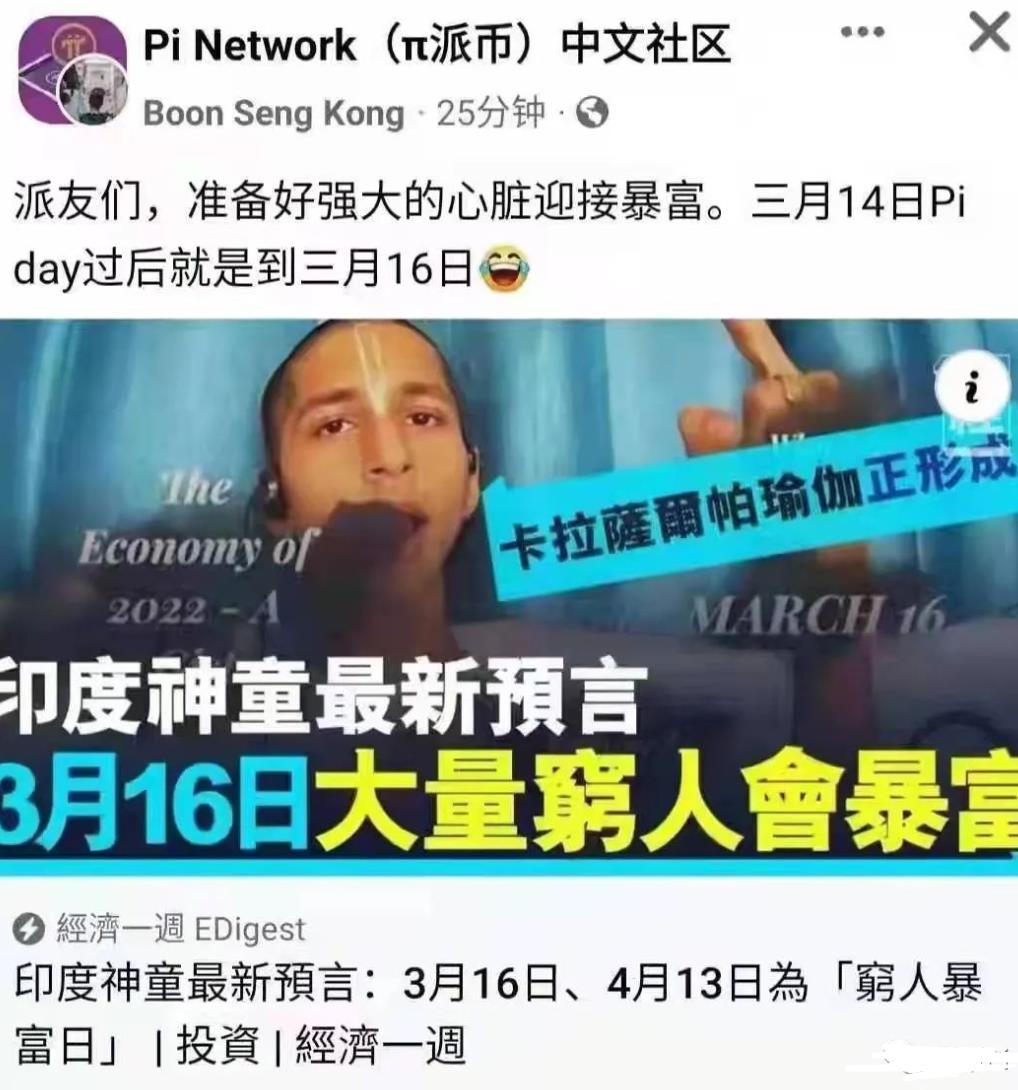1018x1090 pixels.
Task: Open the Pi Network 中文社区 group page
Action: [x=437, y=45]
